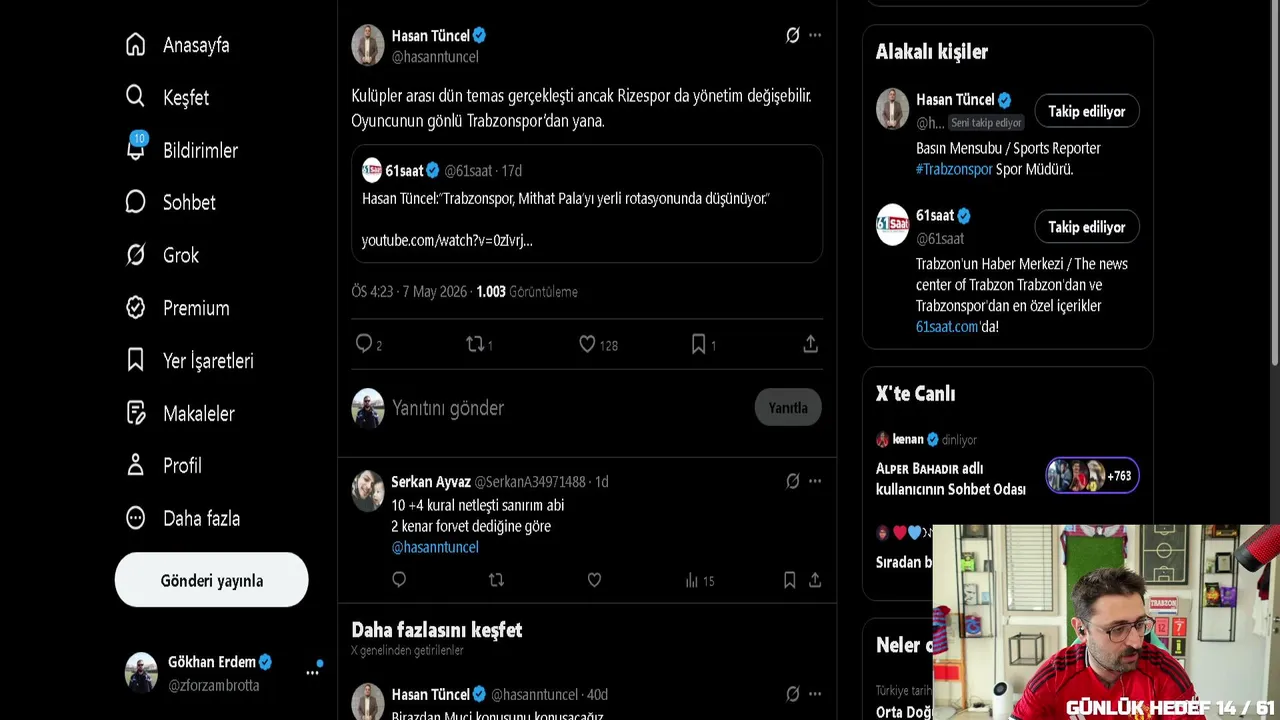The height and width of the screenshot is (720, 1280).
Task: Tap Takip ediyor next to 61saat
Action: (x=1086, y=227)
